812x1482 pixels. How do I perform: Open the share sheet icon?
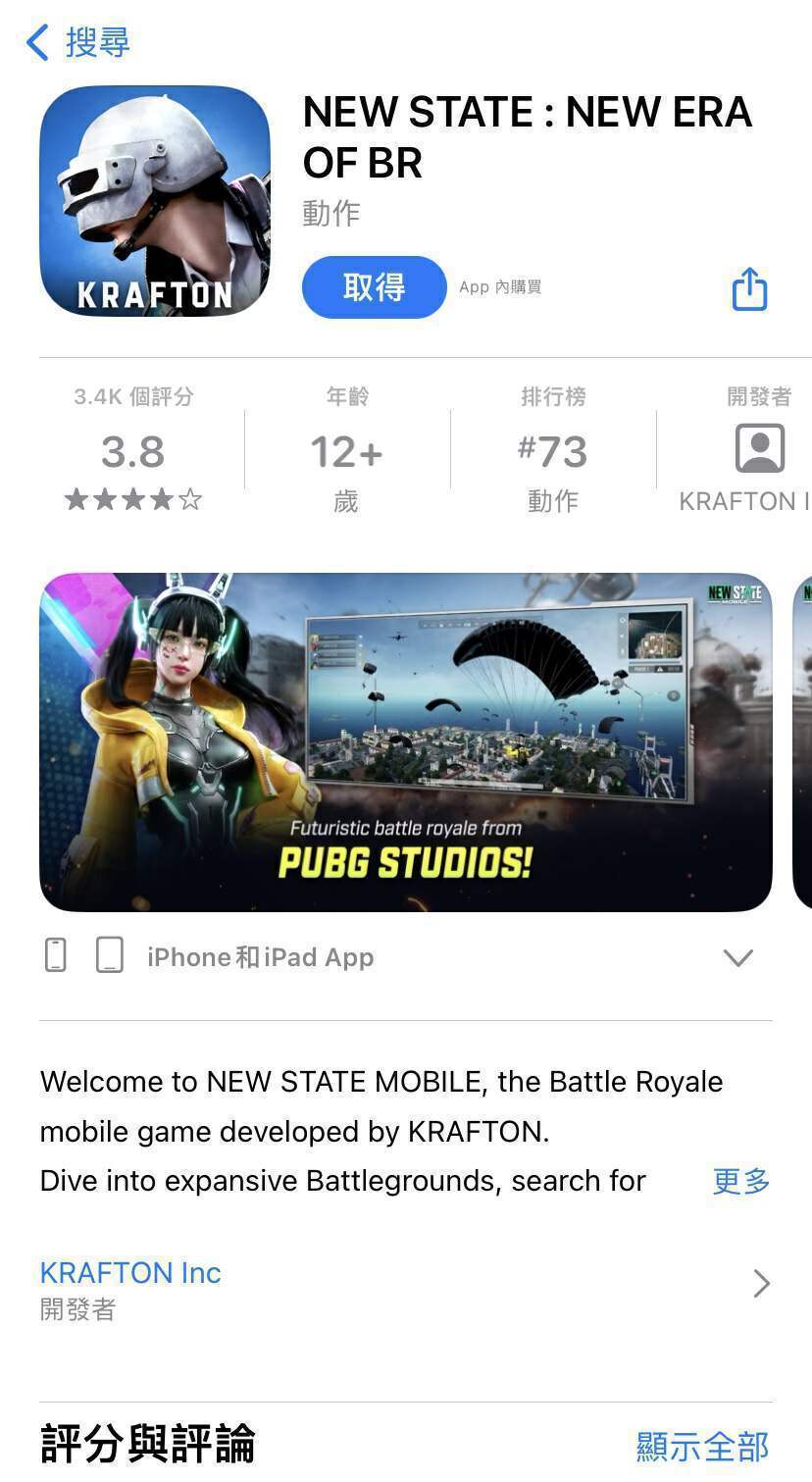(x=748, y=287)
